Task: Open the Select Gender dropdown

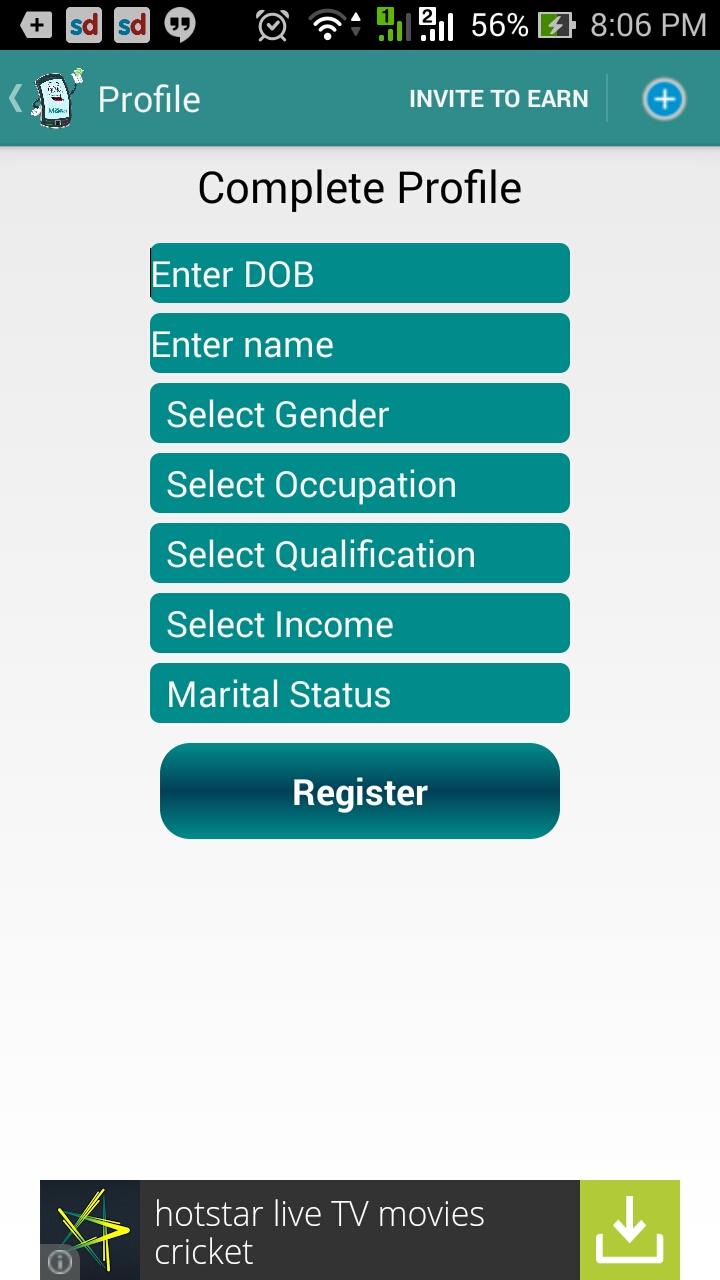Action: click(360, 413)
